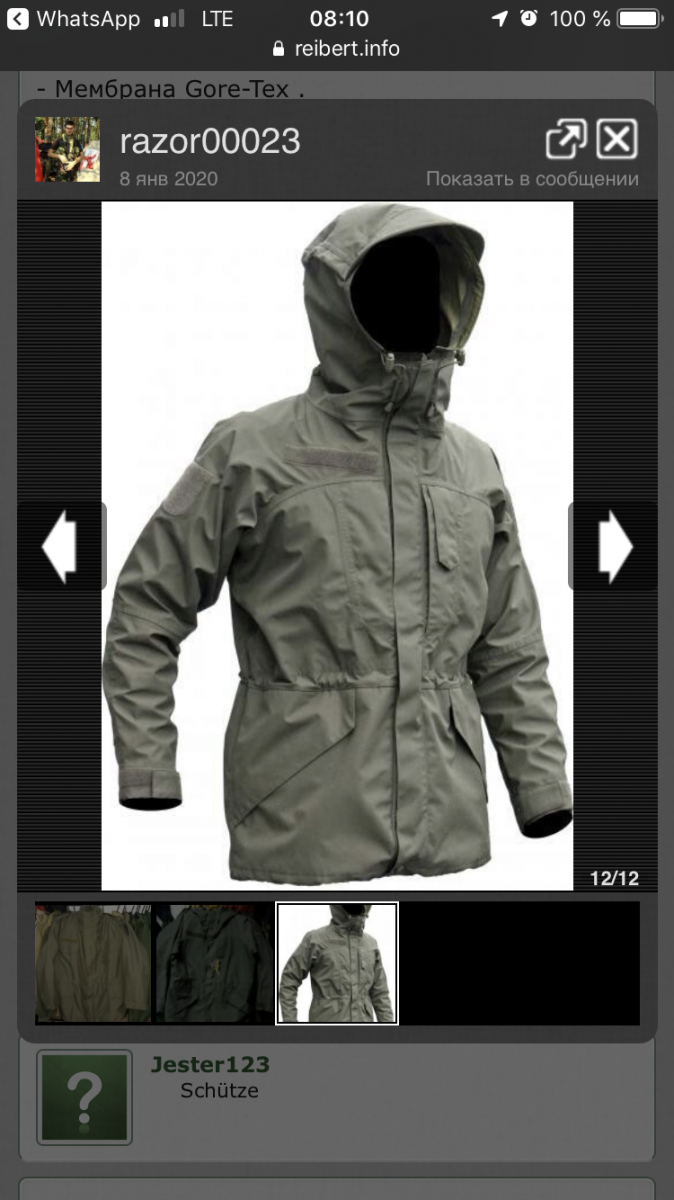Open razor00023's profile name
The image size is (674, 1200).
[210, 141]
